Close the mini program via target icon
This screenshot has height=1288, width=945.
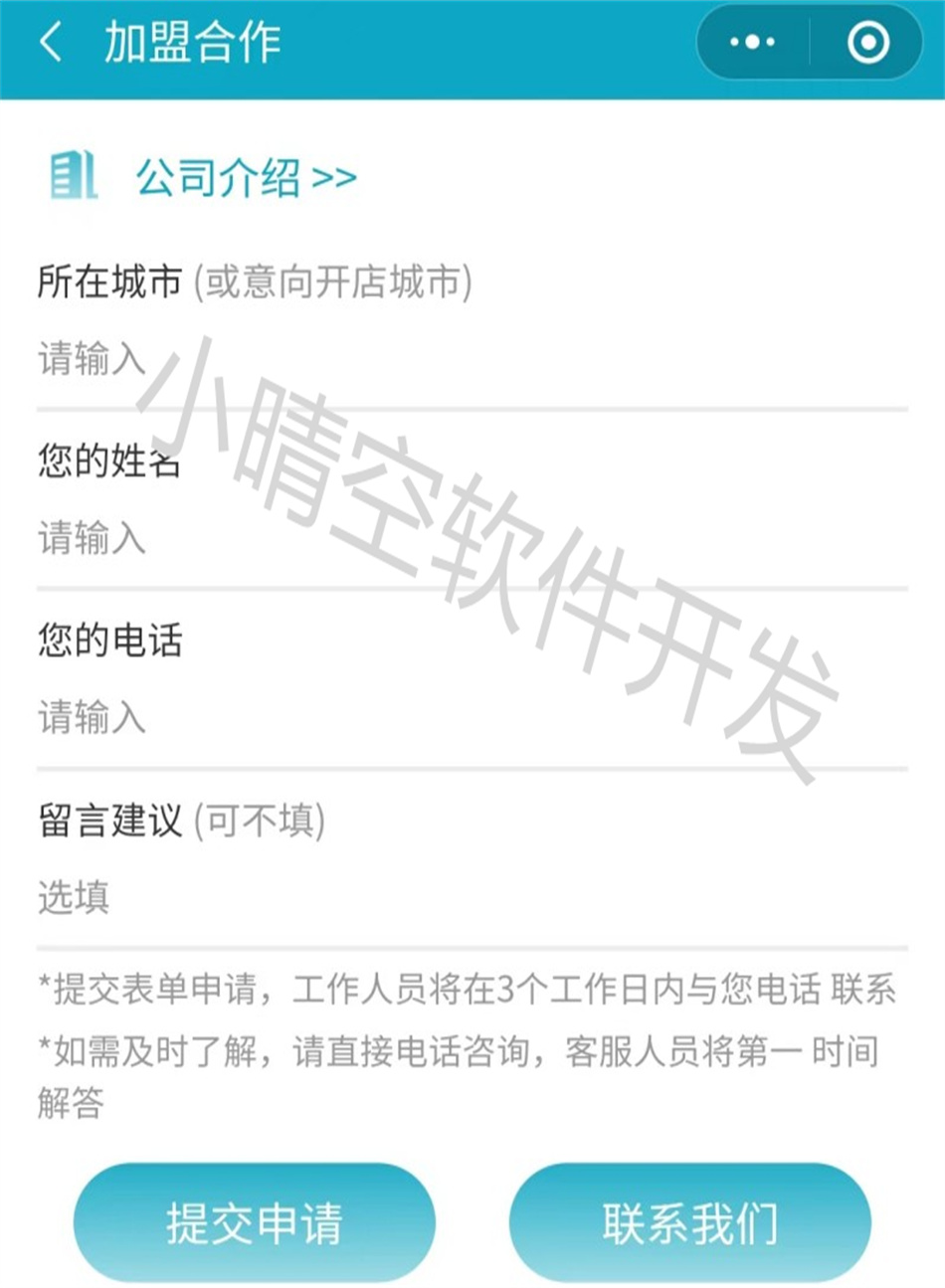(867, 43)
